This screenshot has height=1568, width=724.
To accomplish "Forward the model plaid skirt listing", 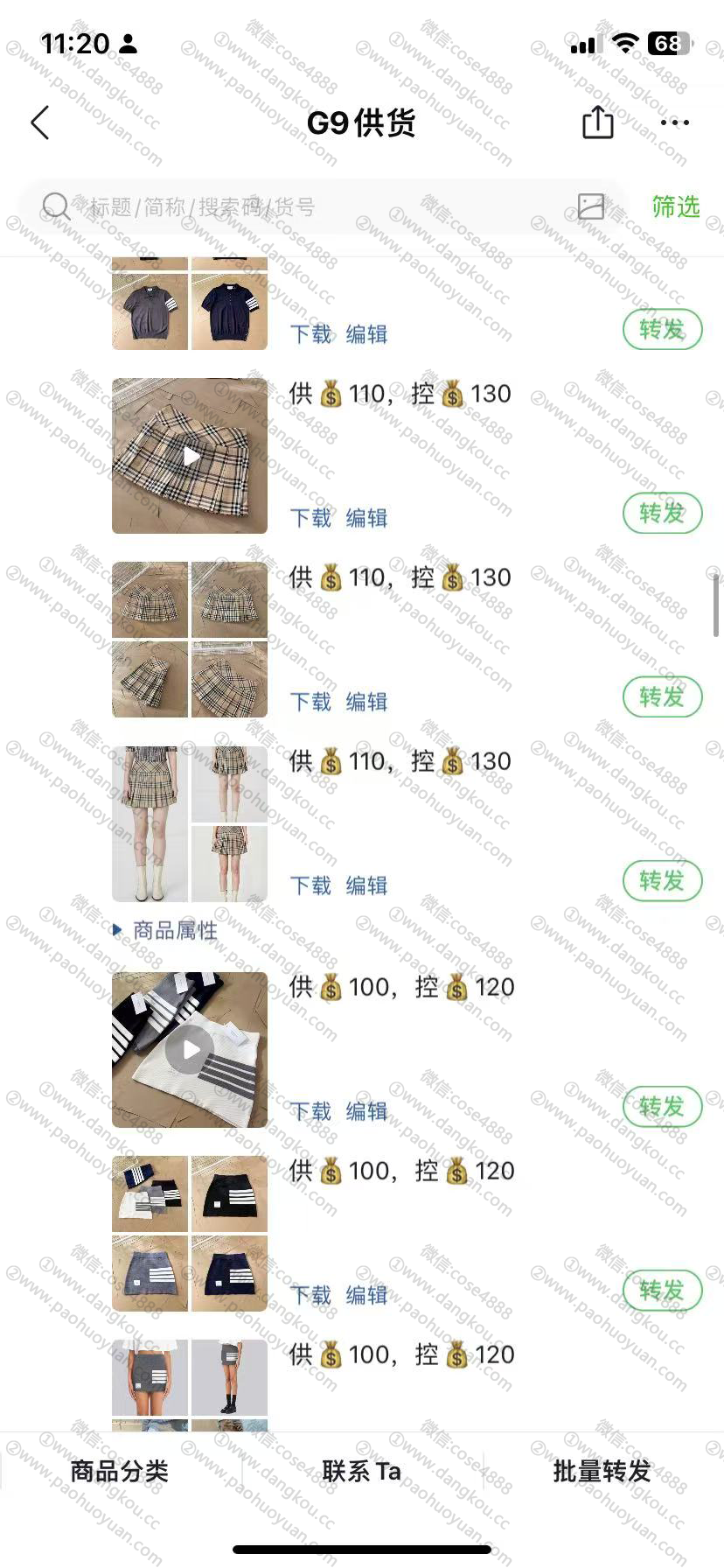I will click(662, 881).
